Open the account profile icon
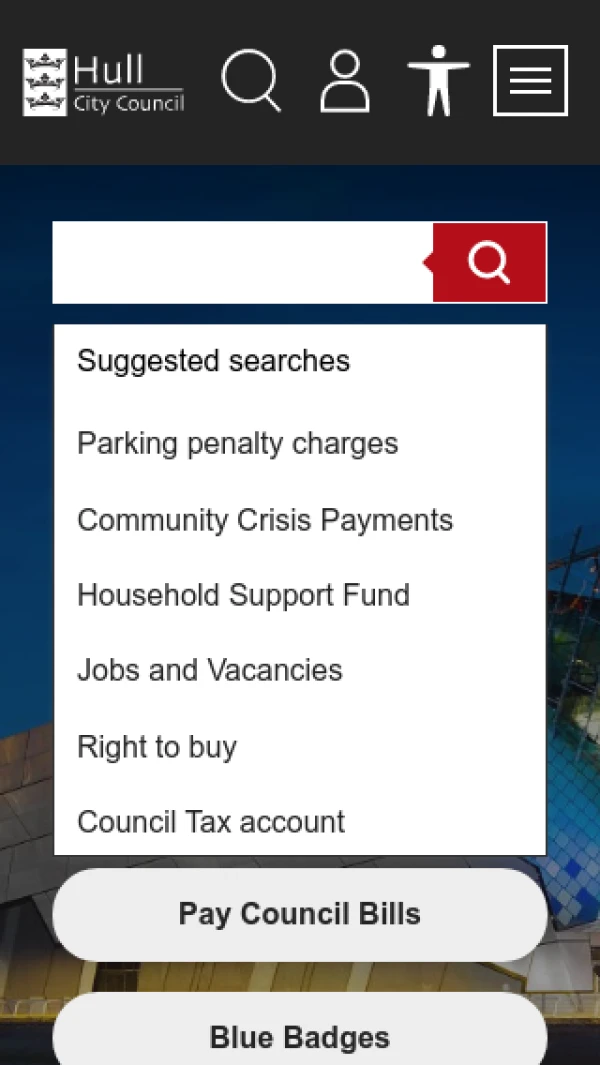The height and width of the screenshot is (1065, 600). 345,81
